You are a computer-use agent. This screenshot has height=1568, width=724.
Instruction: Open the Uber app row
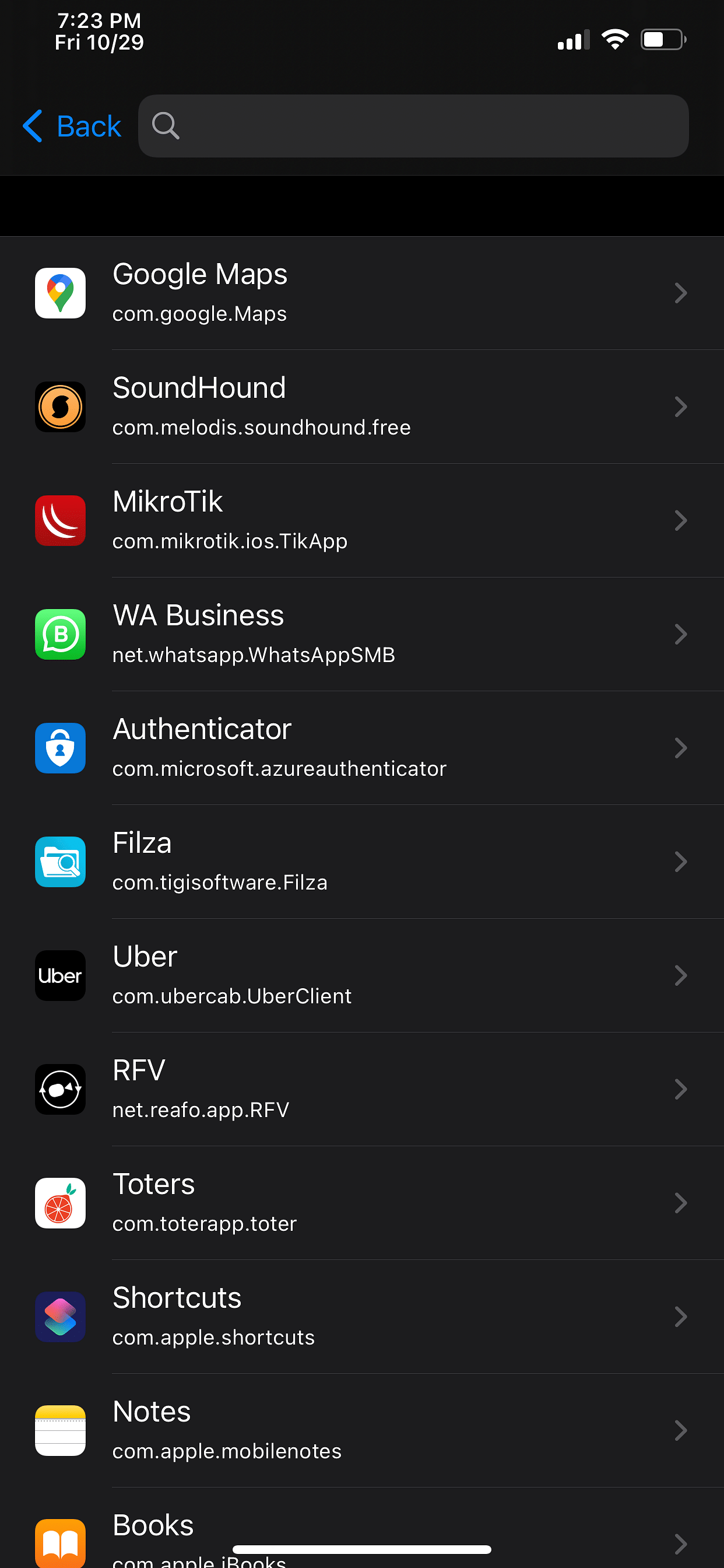[x=362, y=976]
